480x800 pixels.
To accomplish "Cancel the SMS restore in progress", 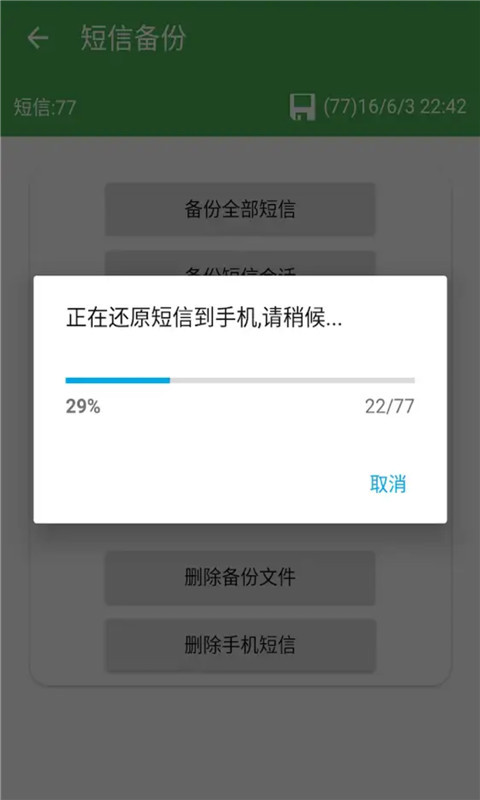I will (388, 483).
